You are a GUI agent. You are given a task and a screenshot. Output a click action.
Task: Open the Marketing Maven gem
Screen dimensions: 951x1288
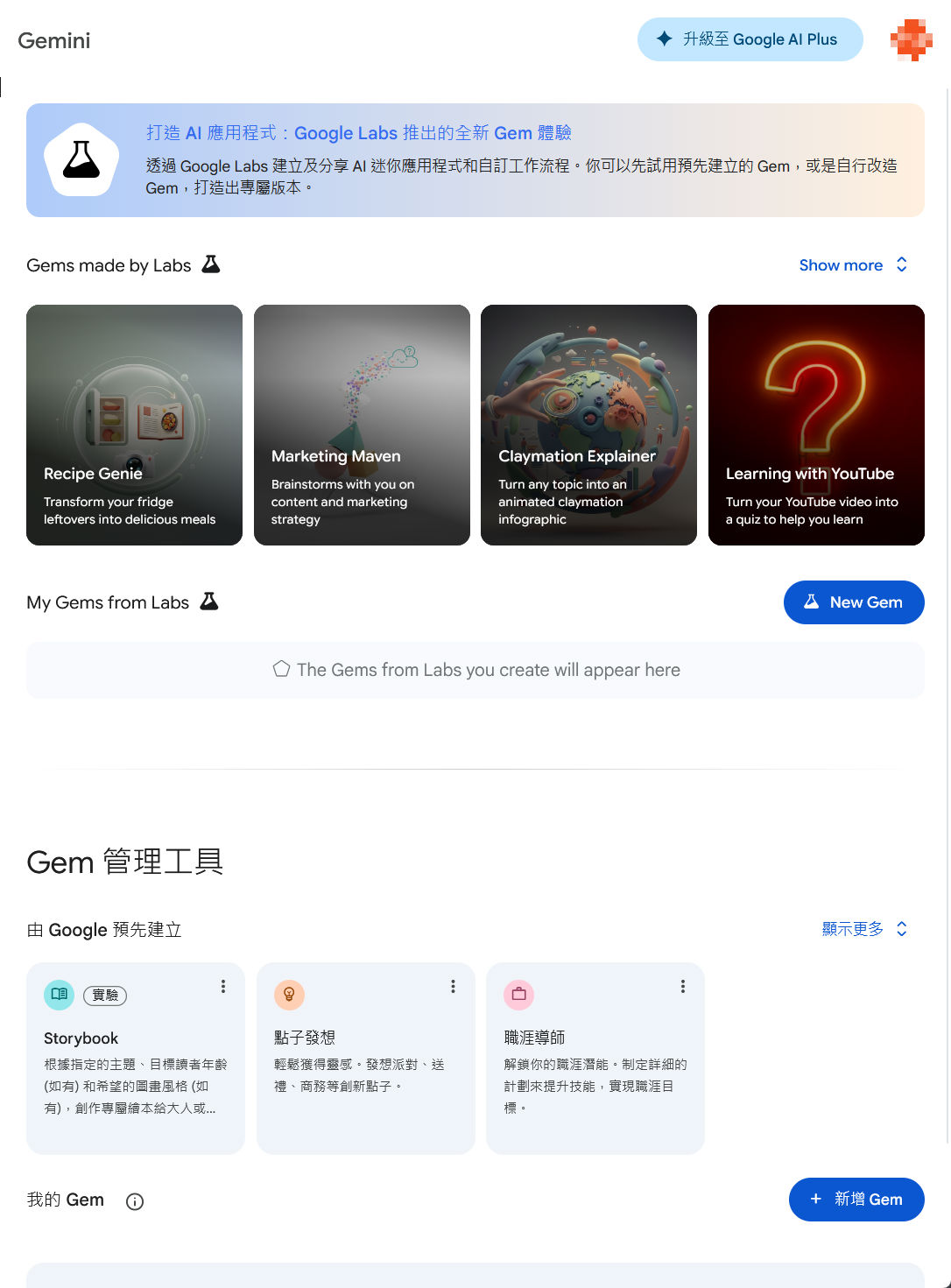click(362, 425)
